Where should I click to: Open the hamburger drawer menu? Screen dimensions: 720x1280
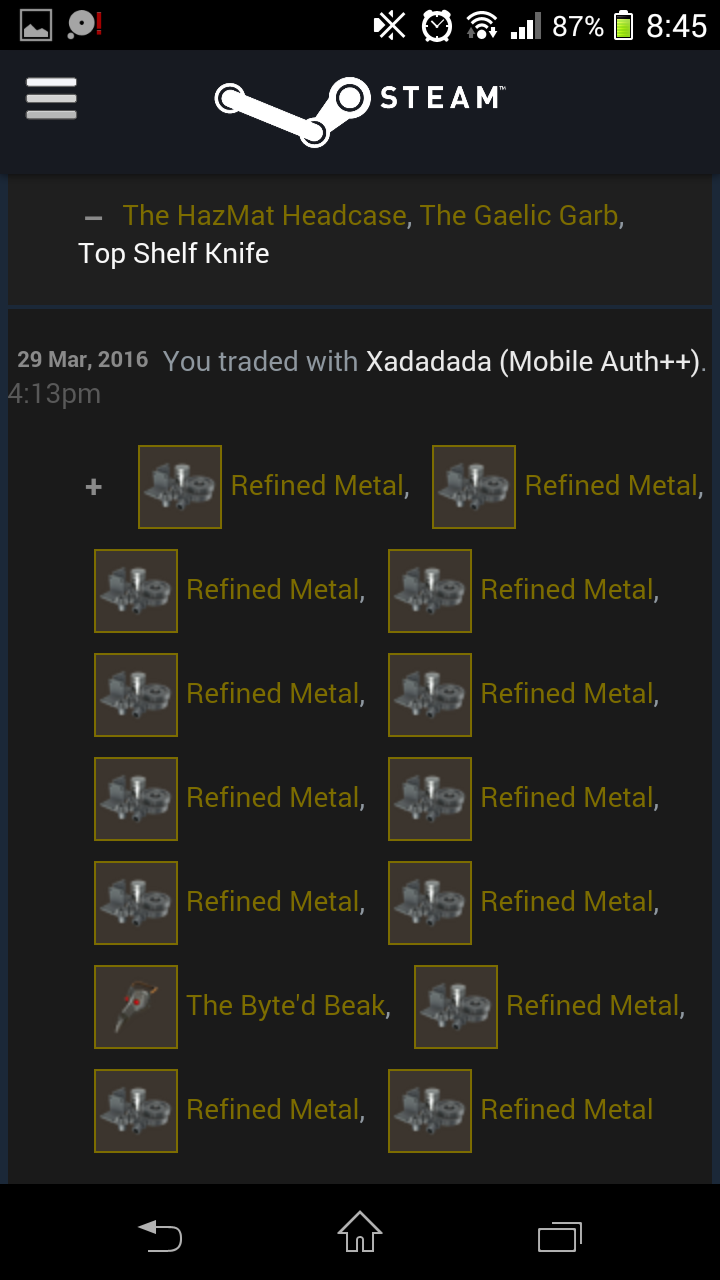tap(51, 98)
